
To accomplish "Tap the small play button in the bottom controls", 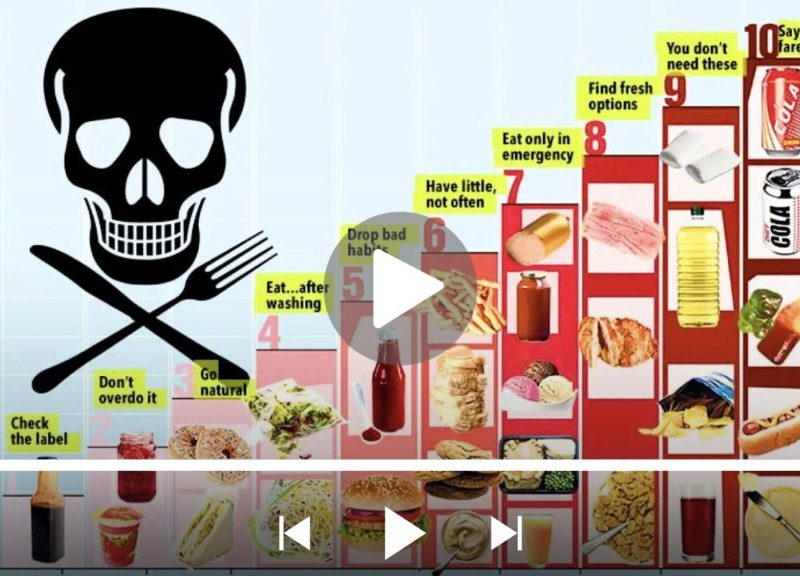I will tap(403, 532).
